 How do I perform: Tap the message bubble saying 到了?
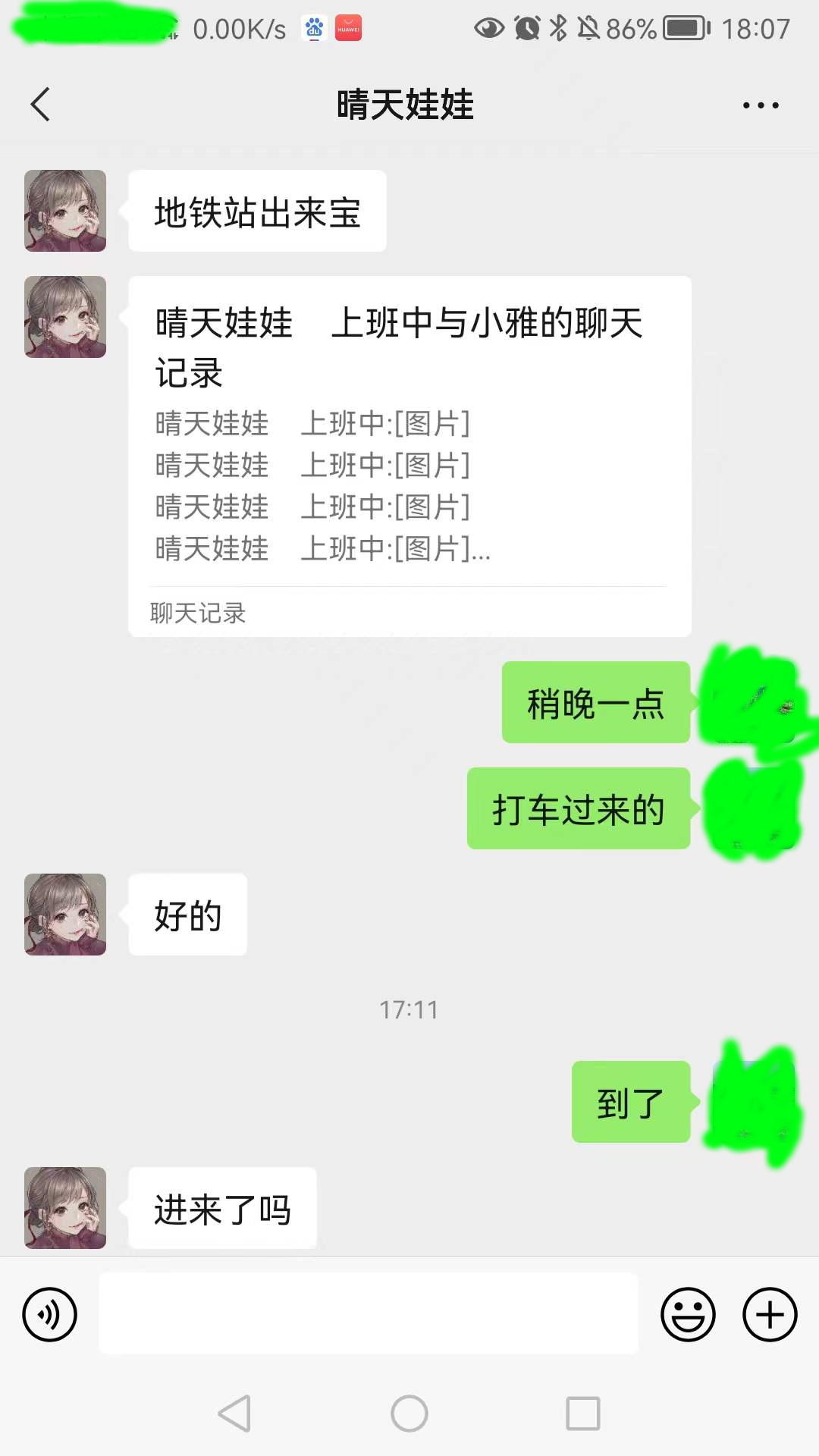click(x=629, y=1103)
